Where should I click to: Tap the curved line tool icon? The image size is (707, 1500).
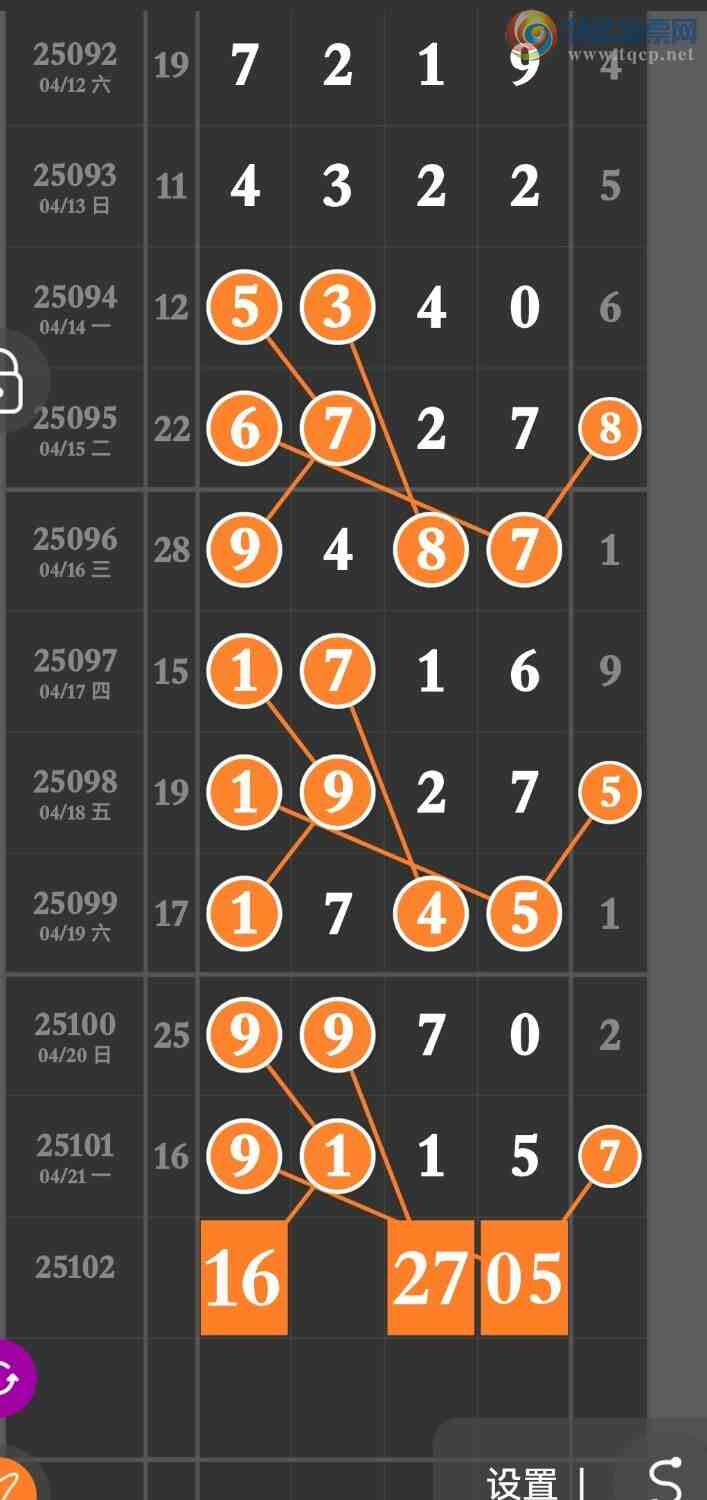(666, 1478)
